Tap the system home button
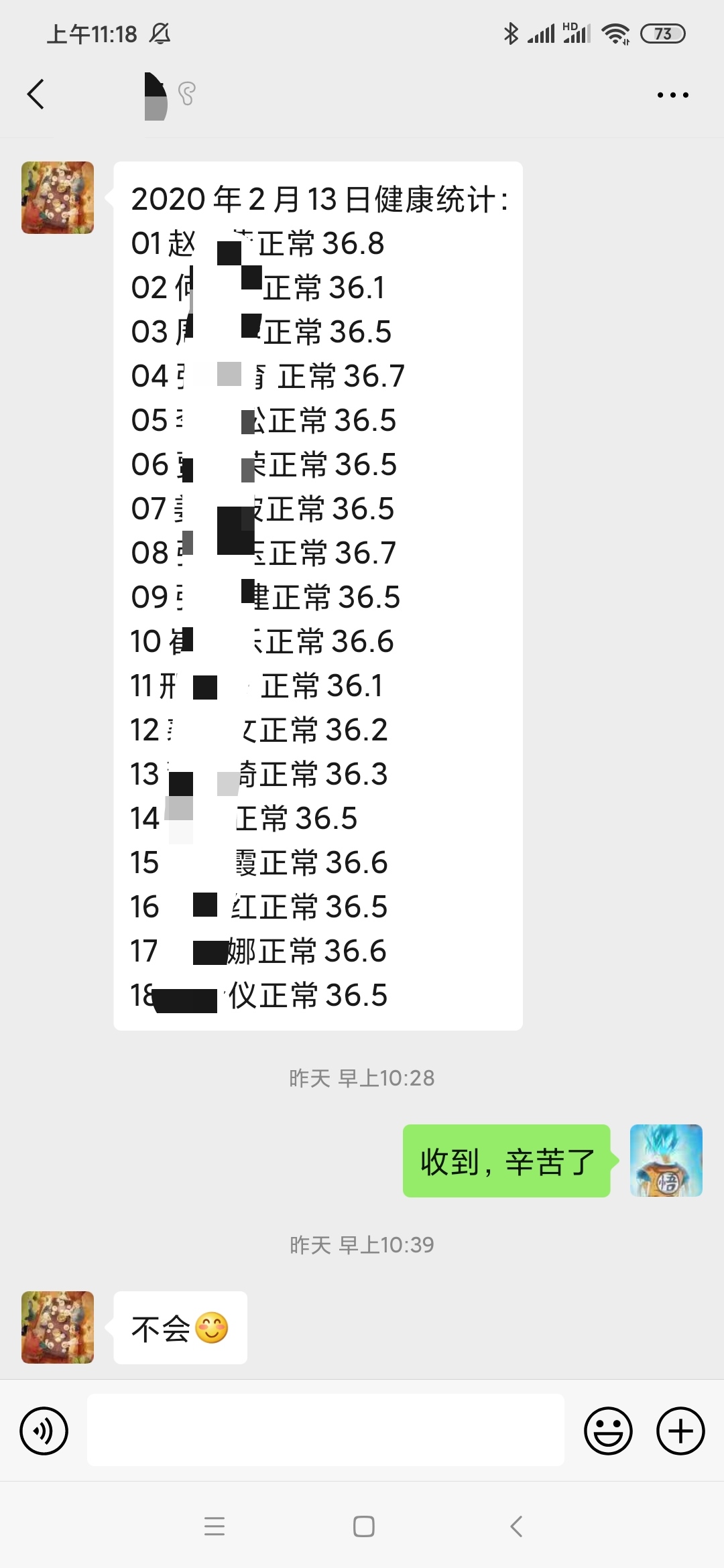Image resolution: width=724 pixels, height=1568 pixels. point(363,1526)
